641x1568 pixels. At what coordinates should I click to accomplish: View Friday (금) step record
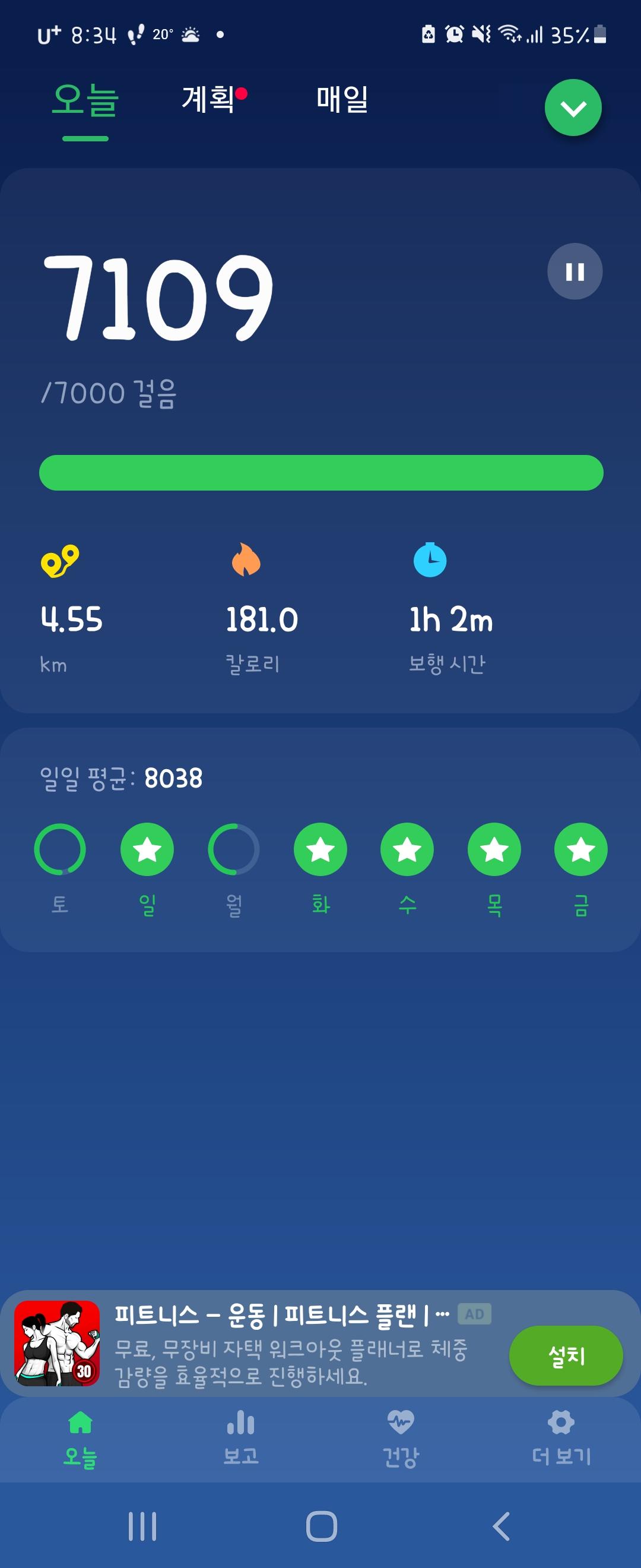tap(581, 849)
